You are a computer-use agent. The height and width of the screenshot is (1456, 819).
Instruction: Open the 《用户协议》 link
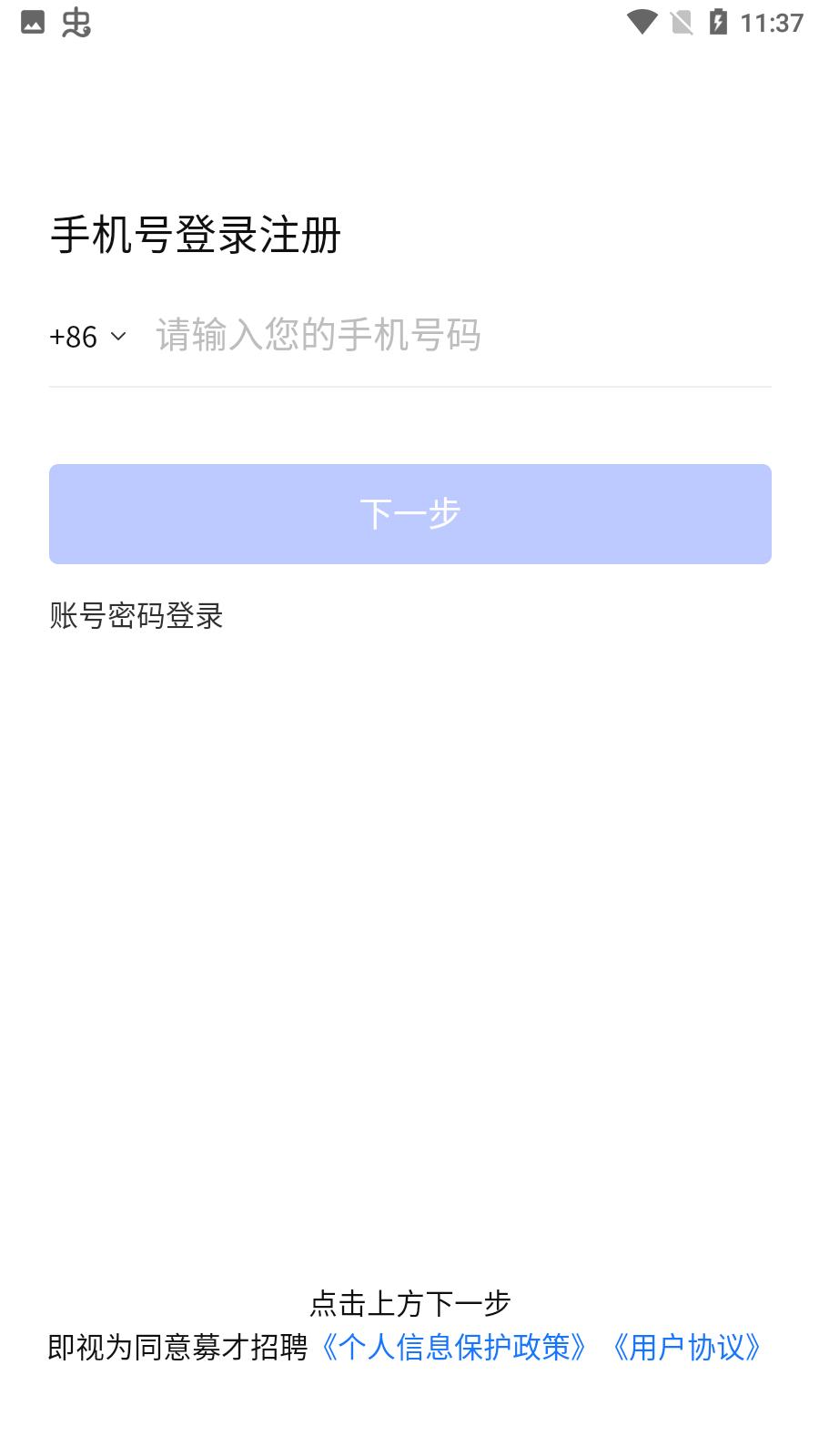click(x=686, y=1348)
